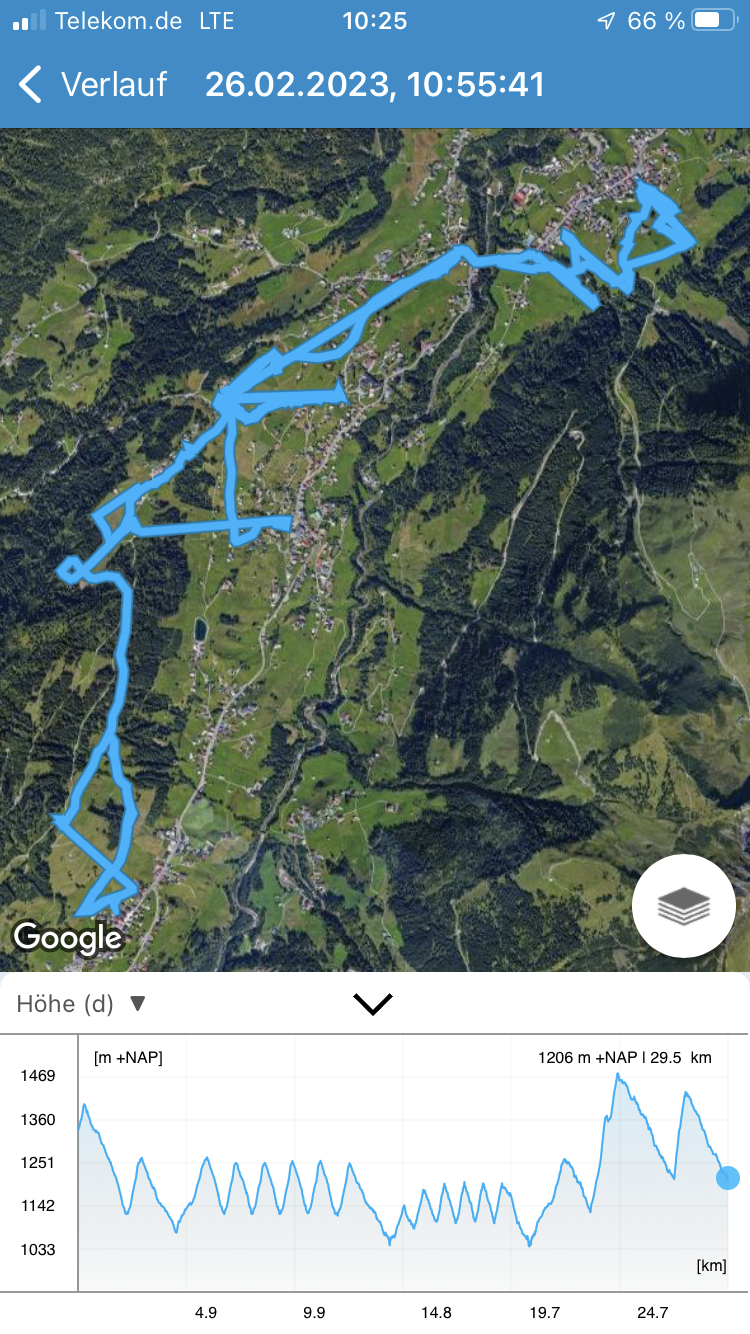Open the map layers button
Viewport: 750px width, 1334px height.
(x=684, y=906)
